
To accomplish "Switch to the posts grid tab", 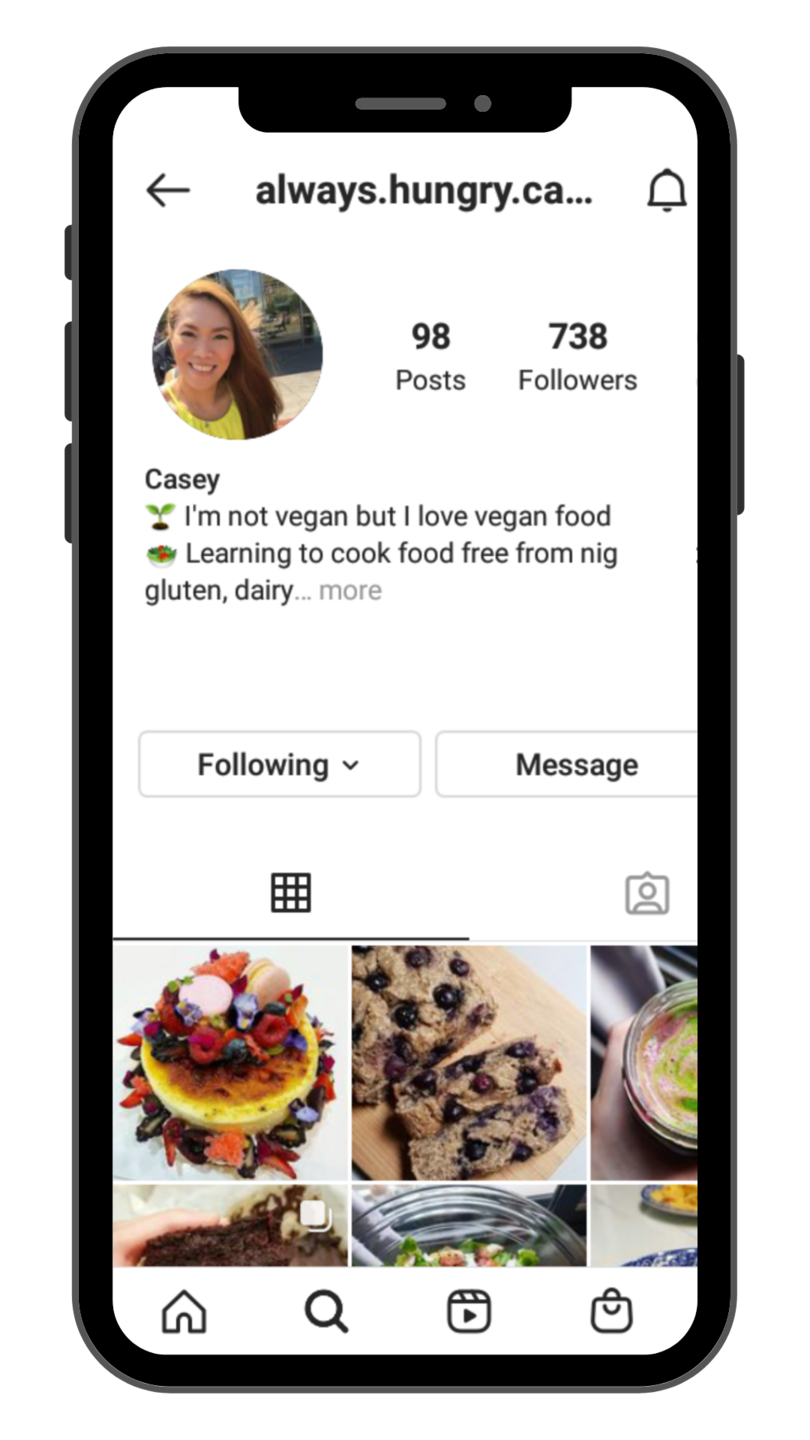I will [x=291, y=892].
